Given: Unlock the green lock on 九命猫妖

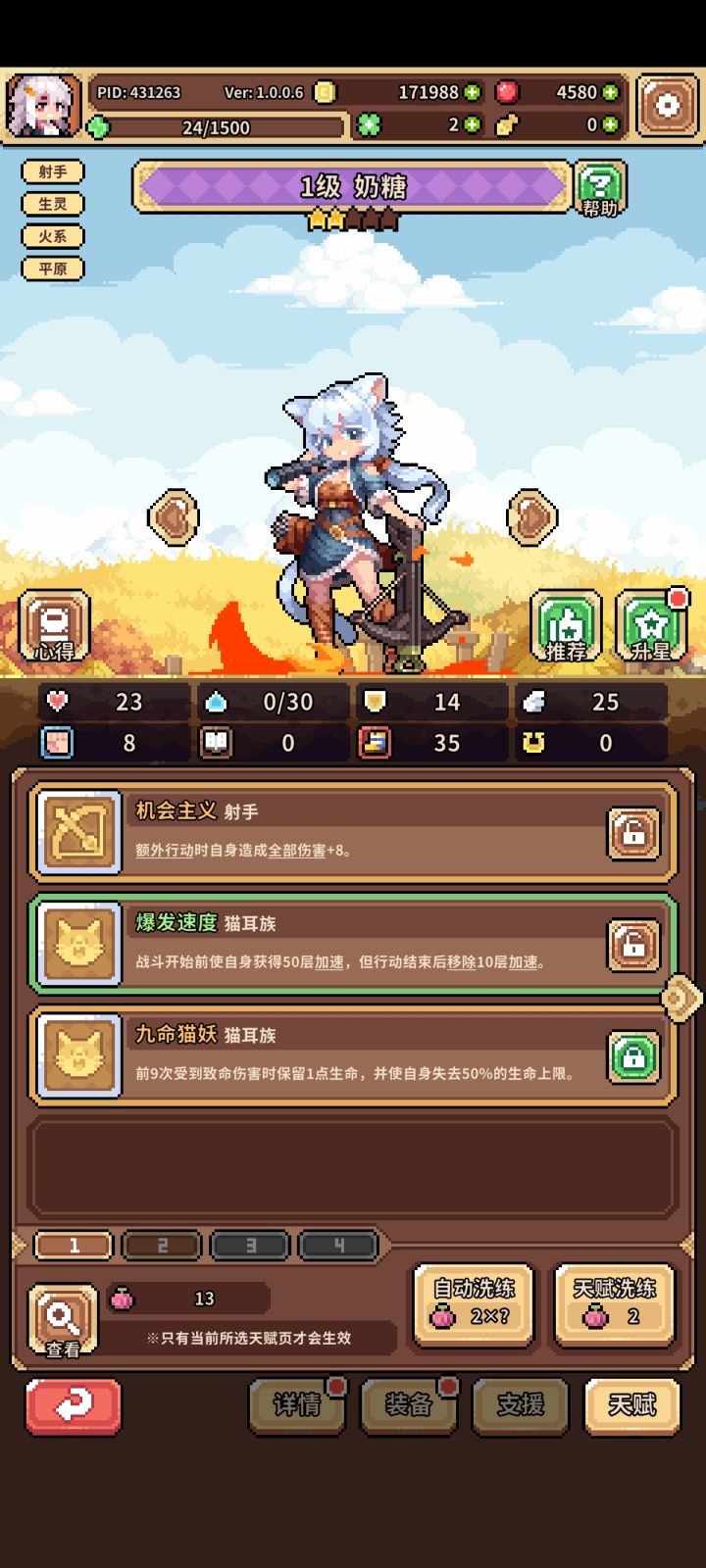Looking at the screenshot, I should [633, 1054].
